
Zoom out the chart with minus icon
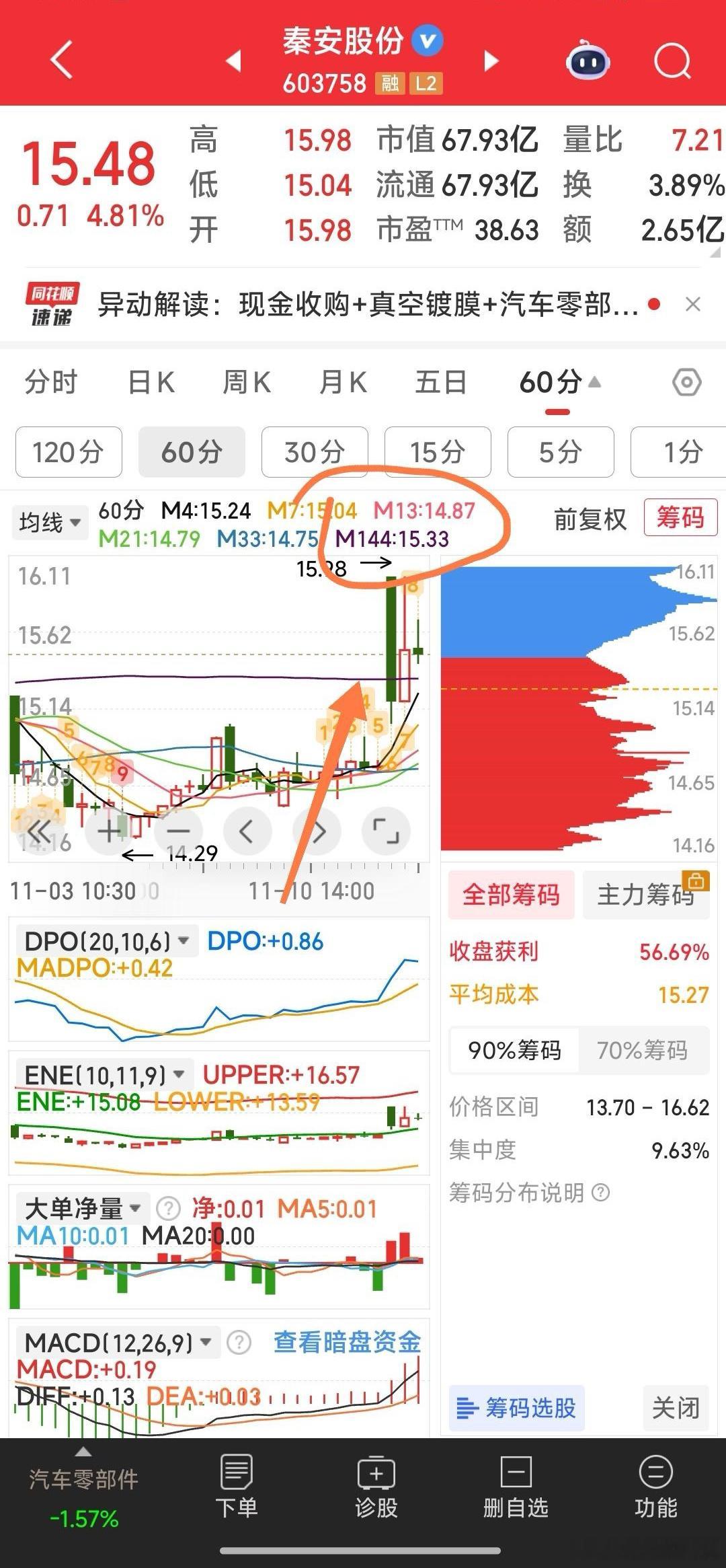point(177,831)
